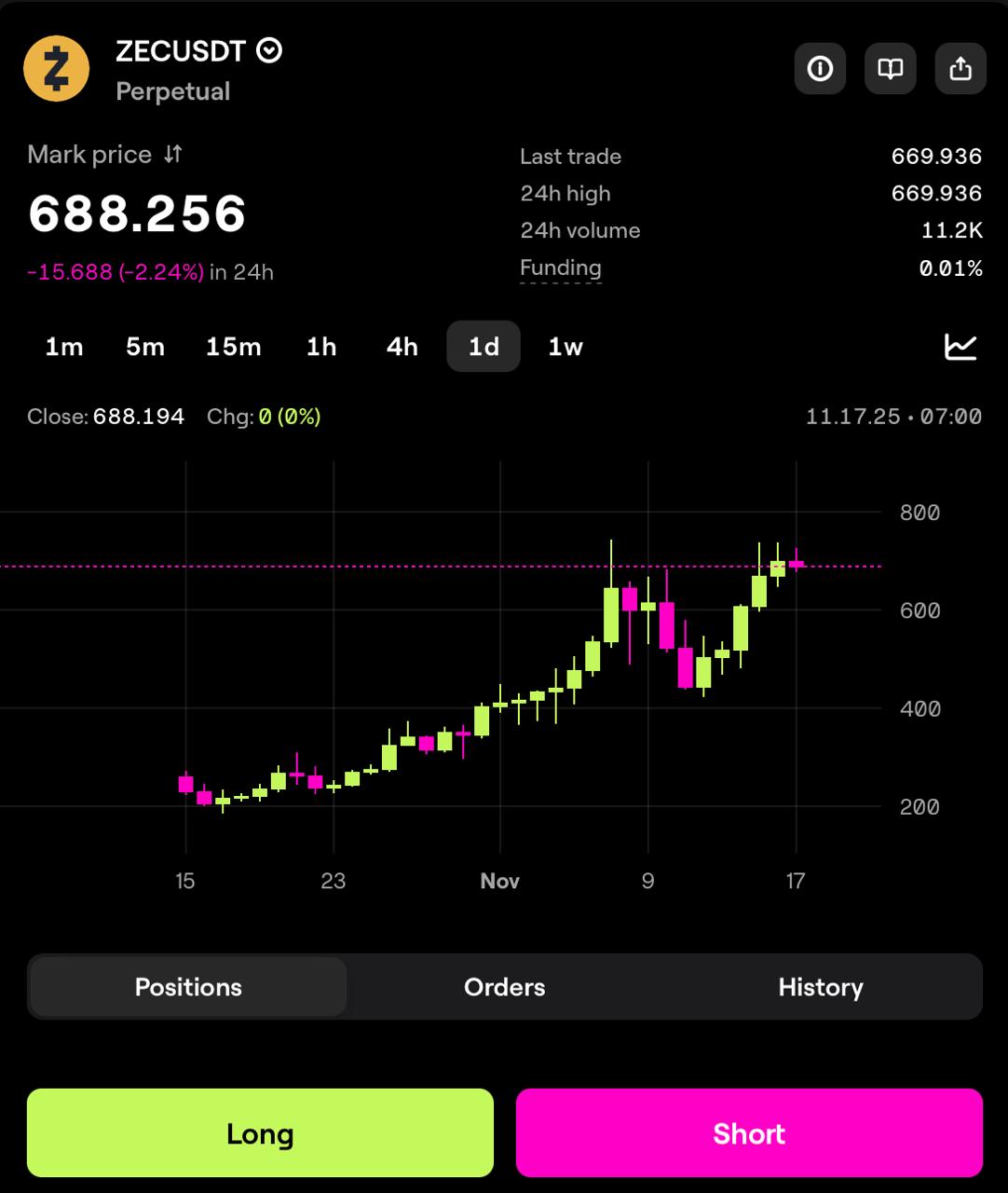Toggle the Mark price switch arrows

[x=173, y=155]
